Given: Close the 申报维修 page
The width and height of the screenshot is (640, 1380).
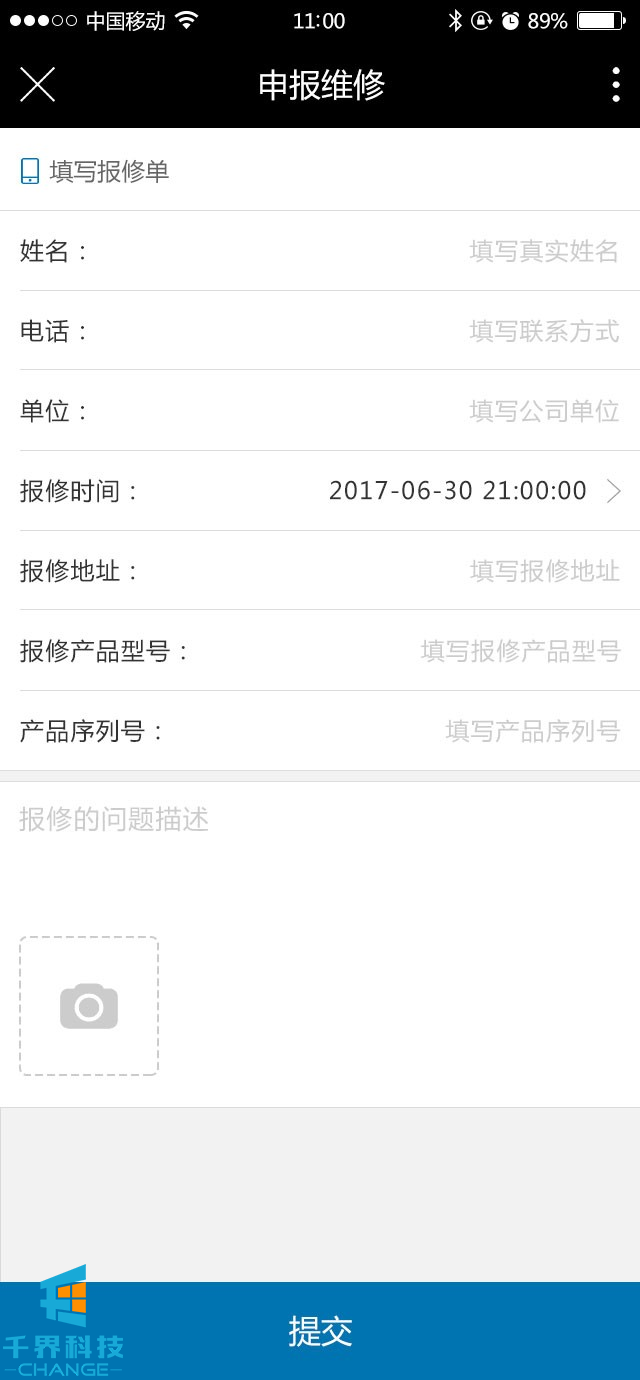Looking at the screenshot, I should point(37,84).
